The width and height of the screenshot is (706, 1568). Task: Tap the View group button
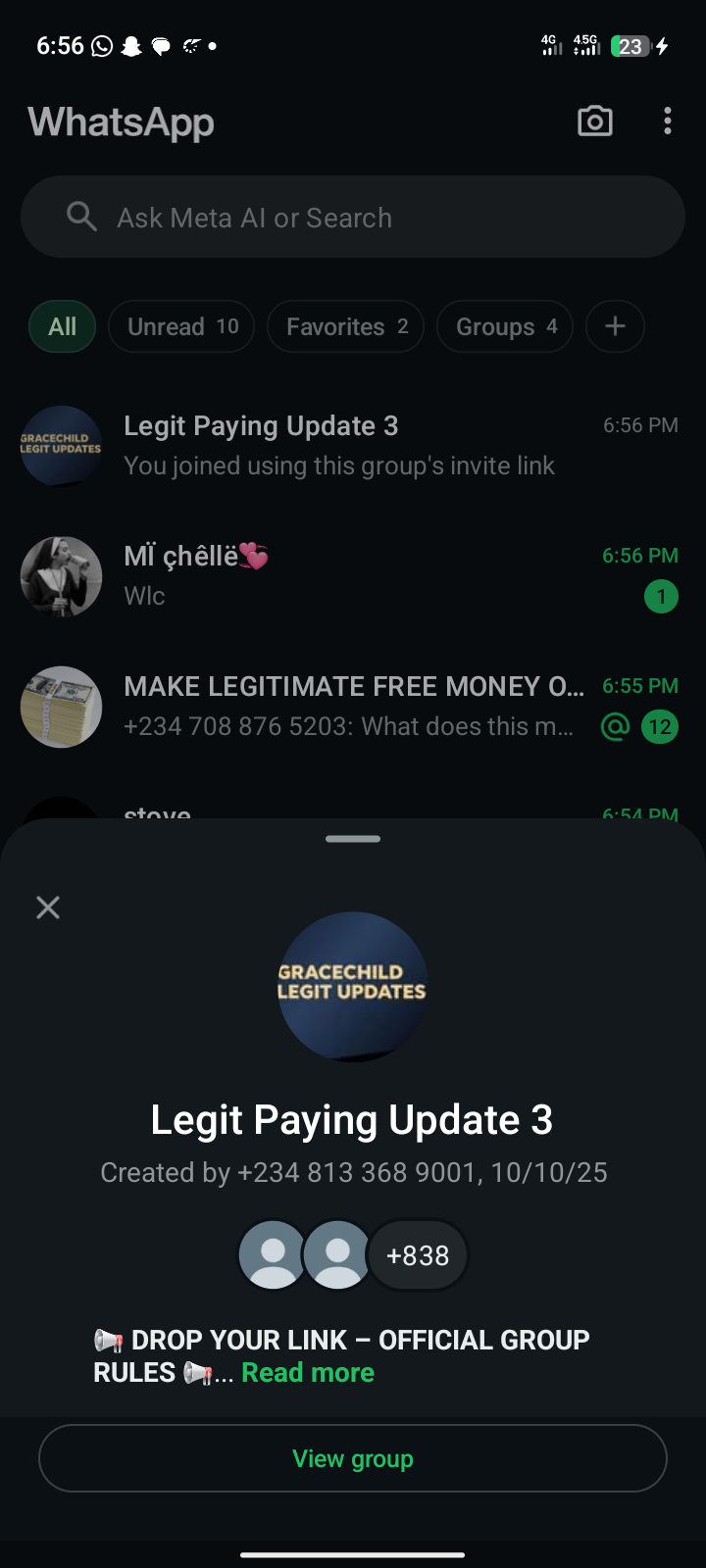(353, 1458)
